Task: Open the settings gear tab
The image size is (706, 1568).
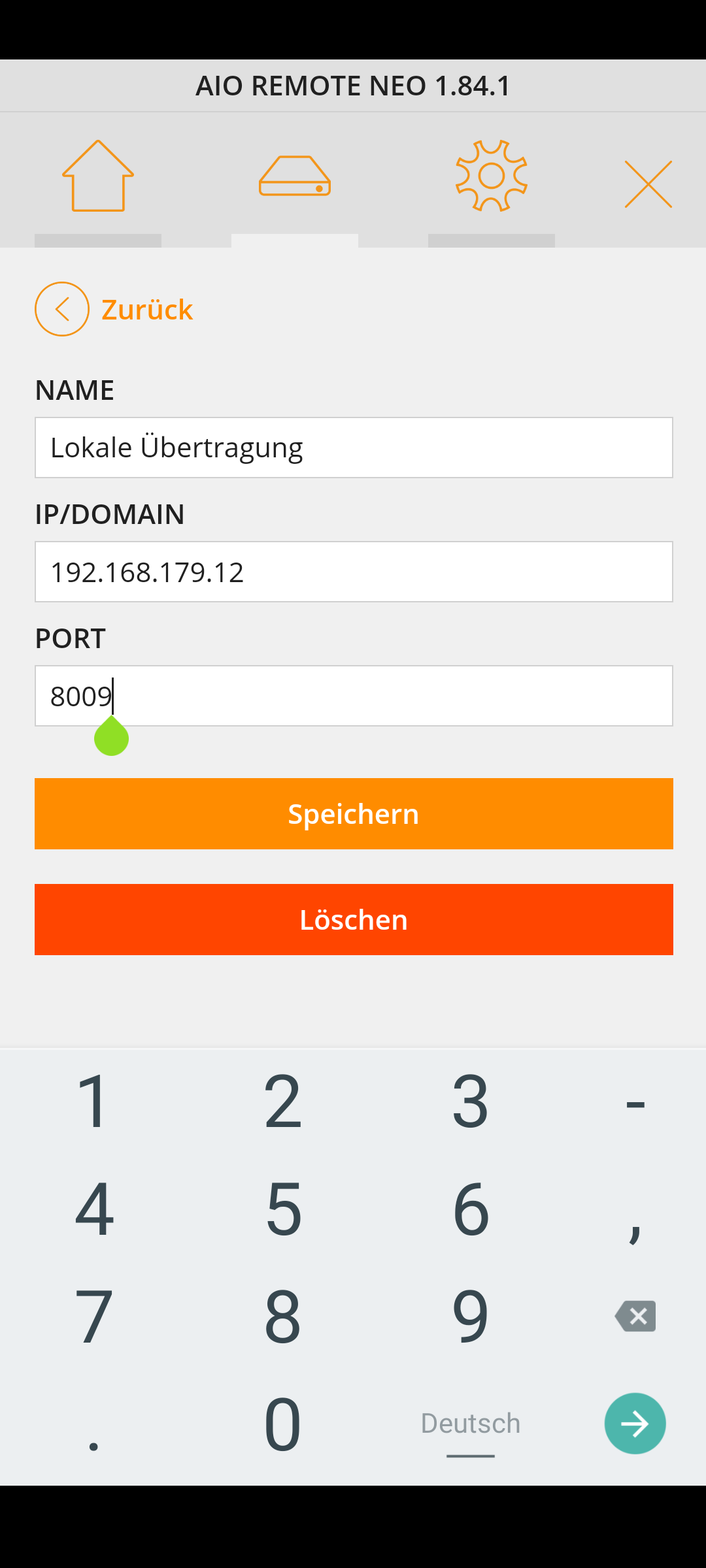Action: pos(492,176)
